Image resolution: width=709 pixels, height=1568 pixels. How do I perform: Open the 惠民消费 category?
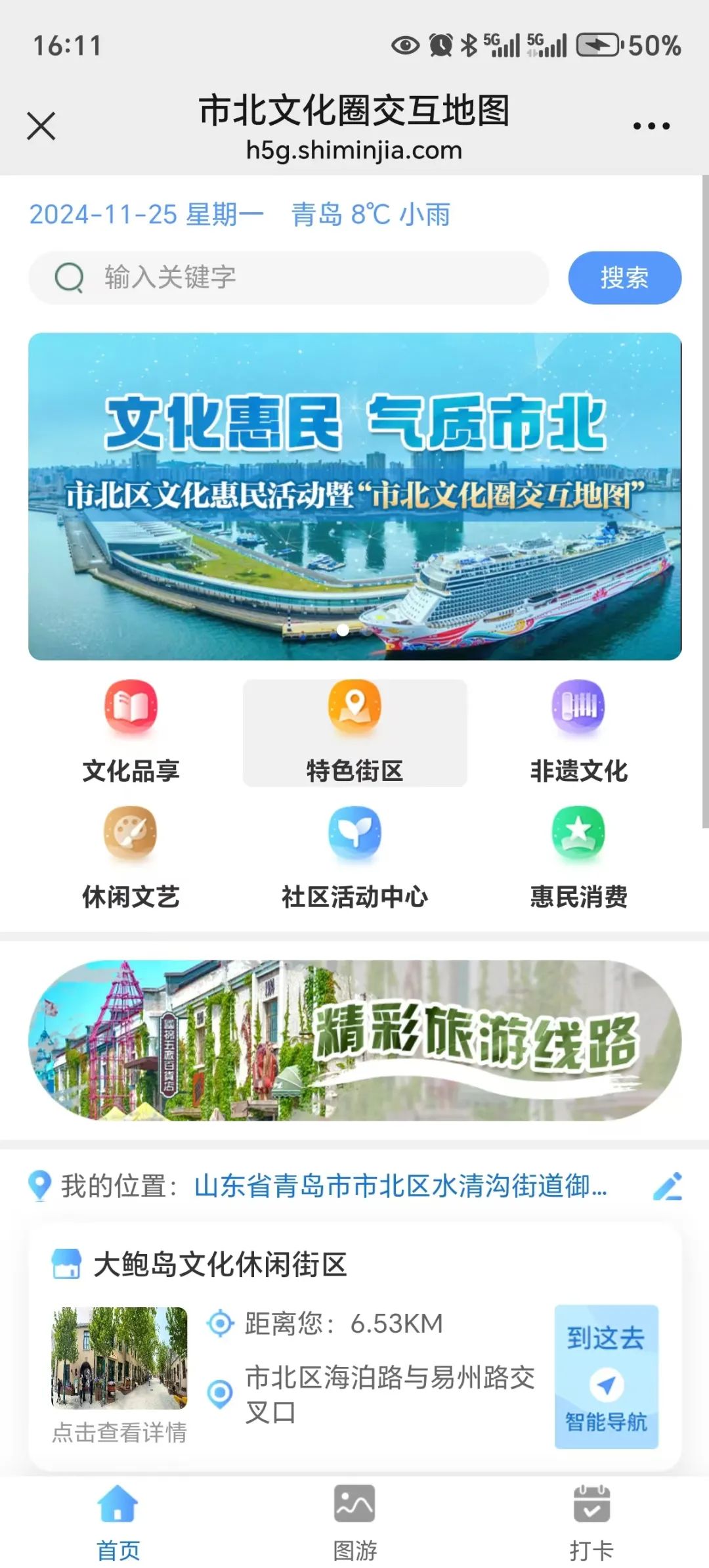[x=578, y=857]
